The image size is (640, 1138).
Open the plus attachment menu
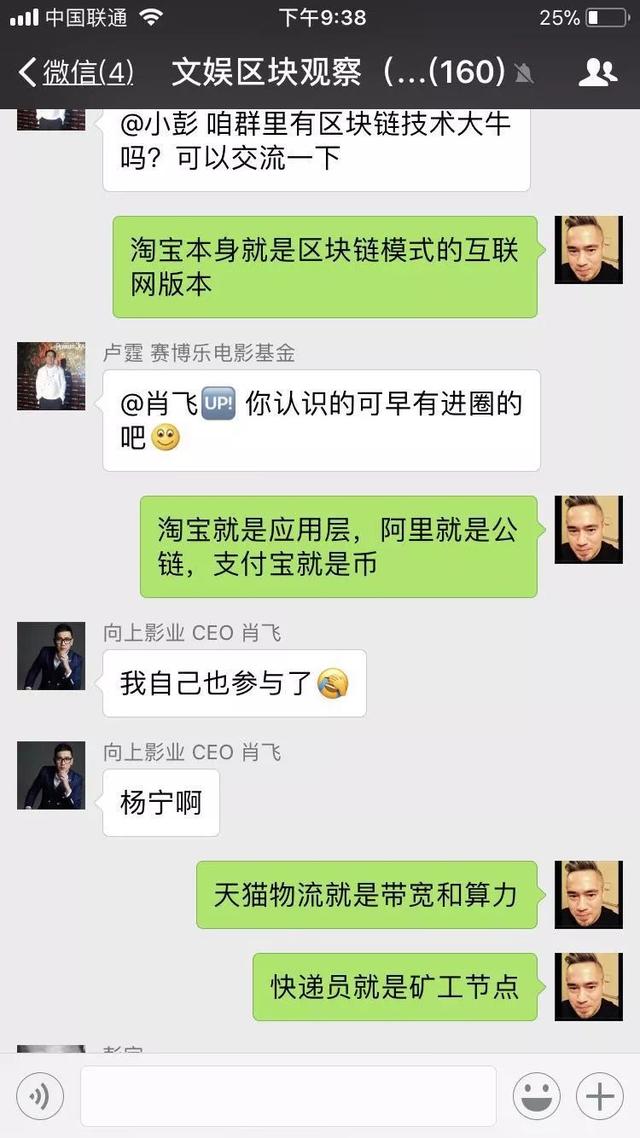tap(599, 1097)
